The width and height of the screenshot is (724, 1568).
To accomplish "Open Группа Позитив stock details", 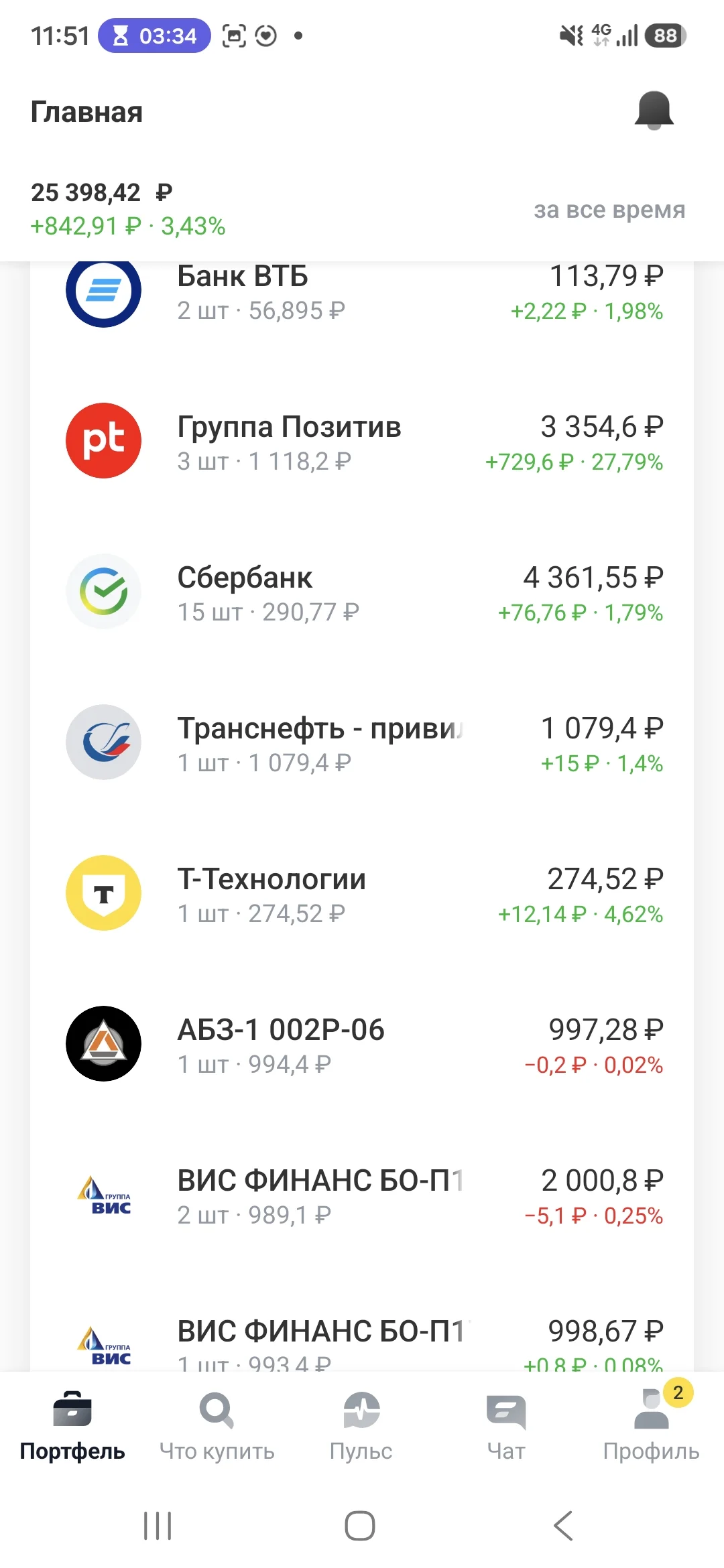I will [362, 441].
